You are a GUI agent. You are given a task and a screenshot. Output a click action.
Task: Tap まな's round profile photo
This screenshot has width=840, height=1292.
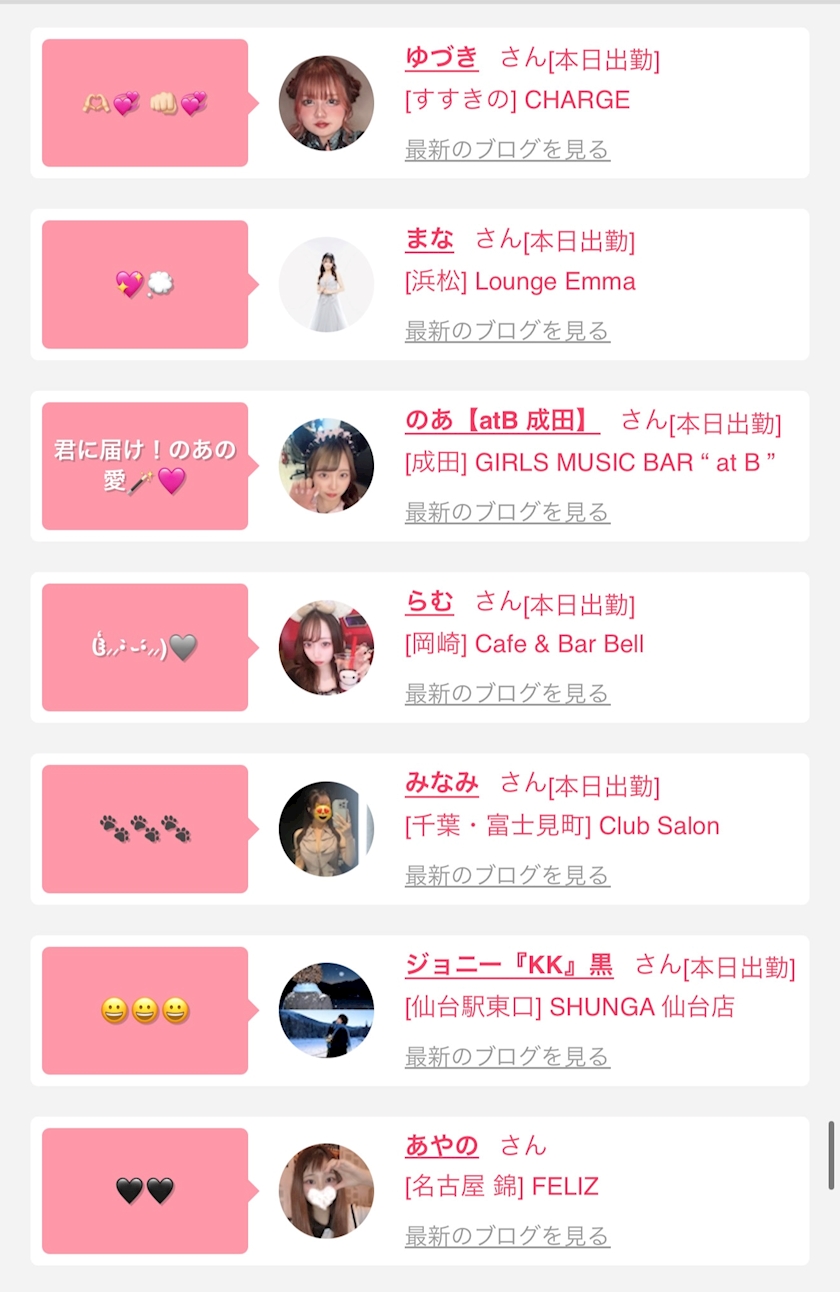[326, 285]
